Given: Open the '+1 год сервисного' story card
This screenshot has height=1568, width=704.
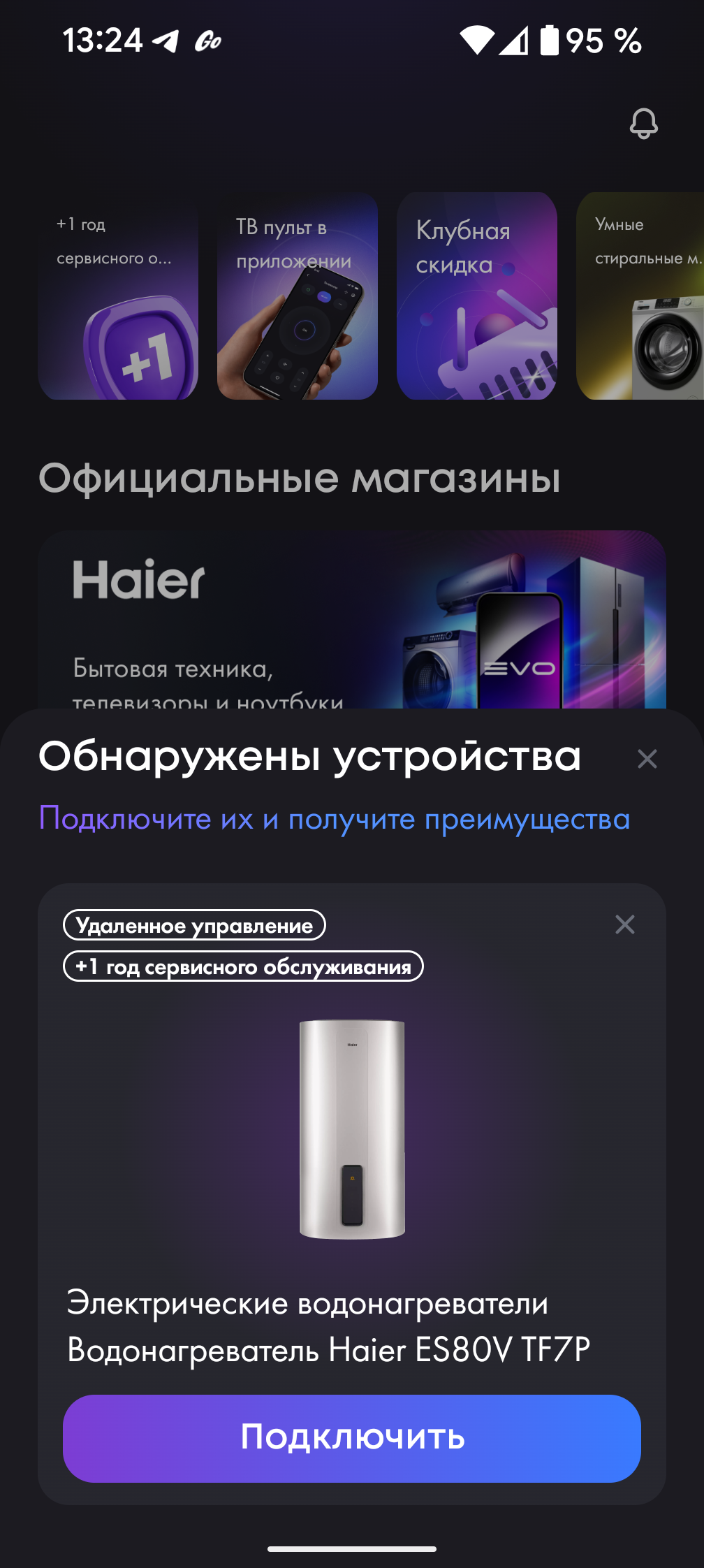Looking at the screenshot, I should tap(118, 296).
